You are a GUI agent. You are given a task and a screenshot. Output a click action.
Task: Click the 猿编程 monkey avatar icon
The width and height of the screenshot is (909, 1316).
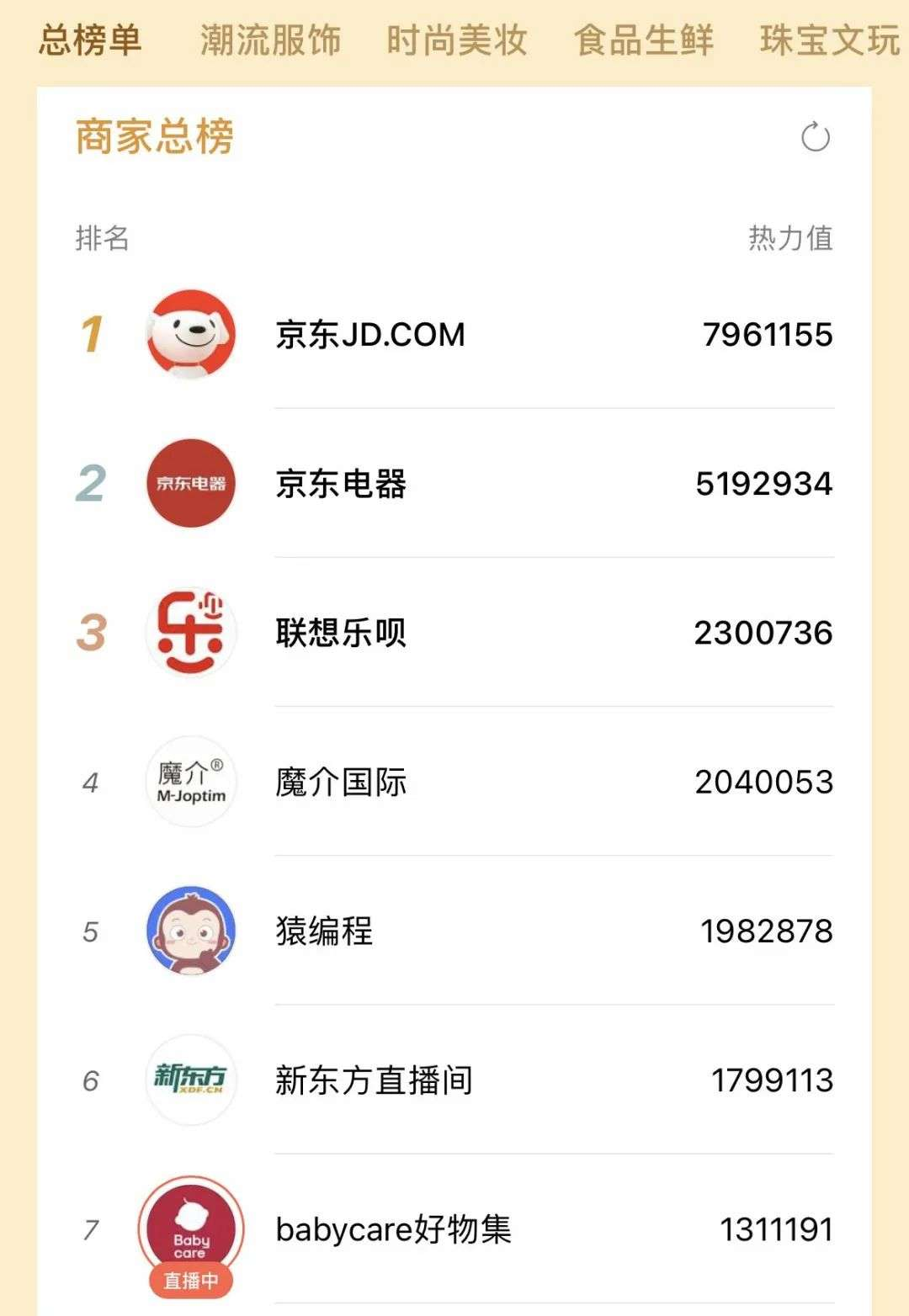tap(192, 931)
